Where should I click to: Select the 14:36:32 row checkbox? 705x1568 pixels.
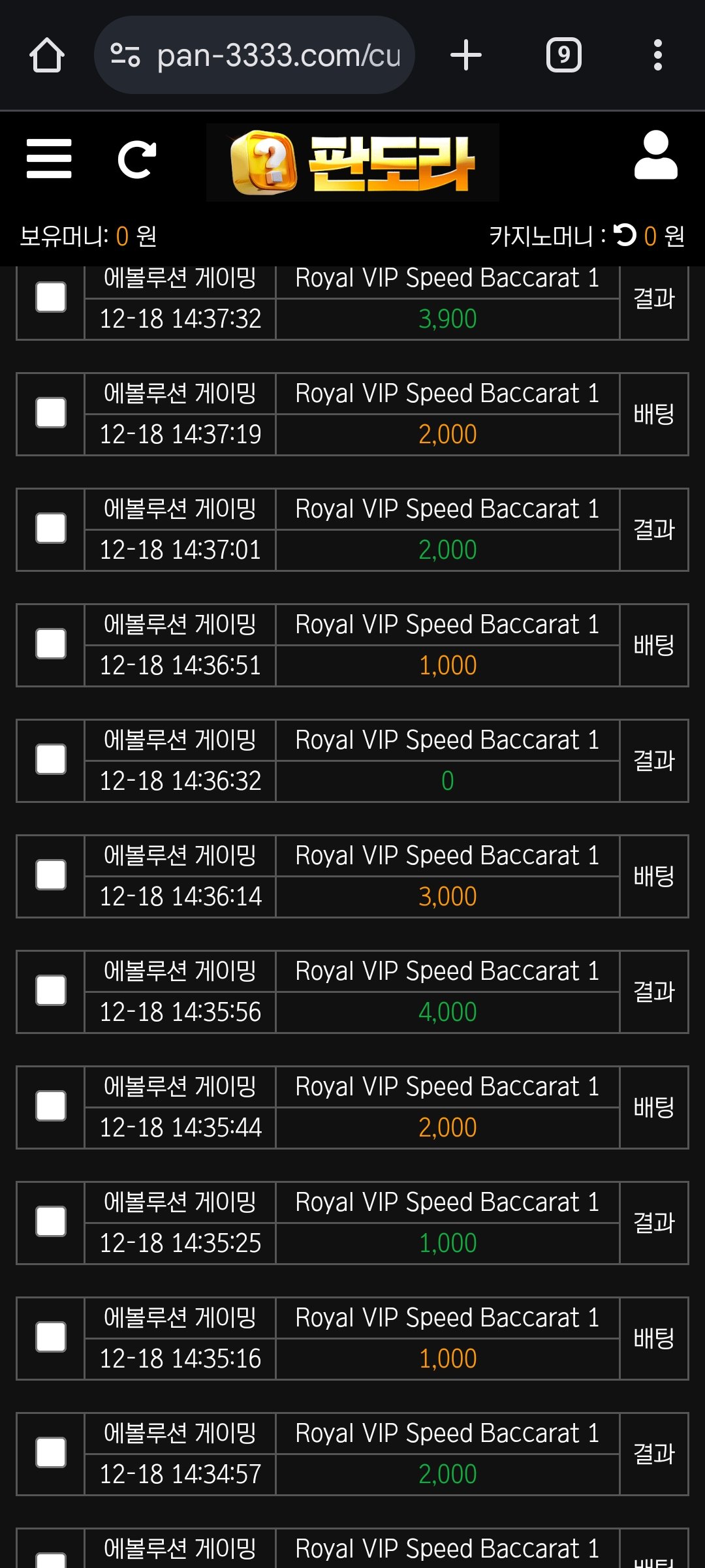pyautogui.click(x=51, y=760)
